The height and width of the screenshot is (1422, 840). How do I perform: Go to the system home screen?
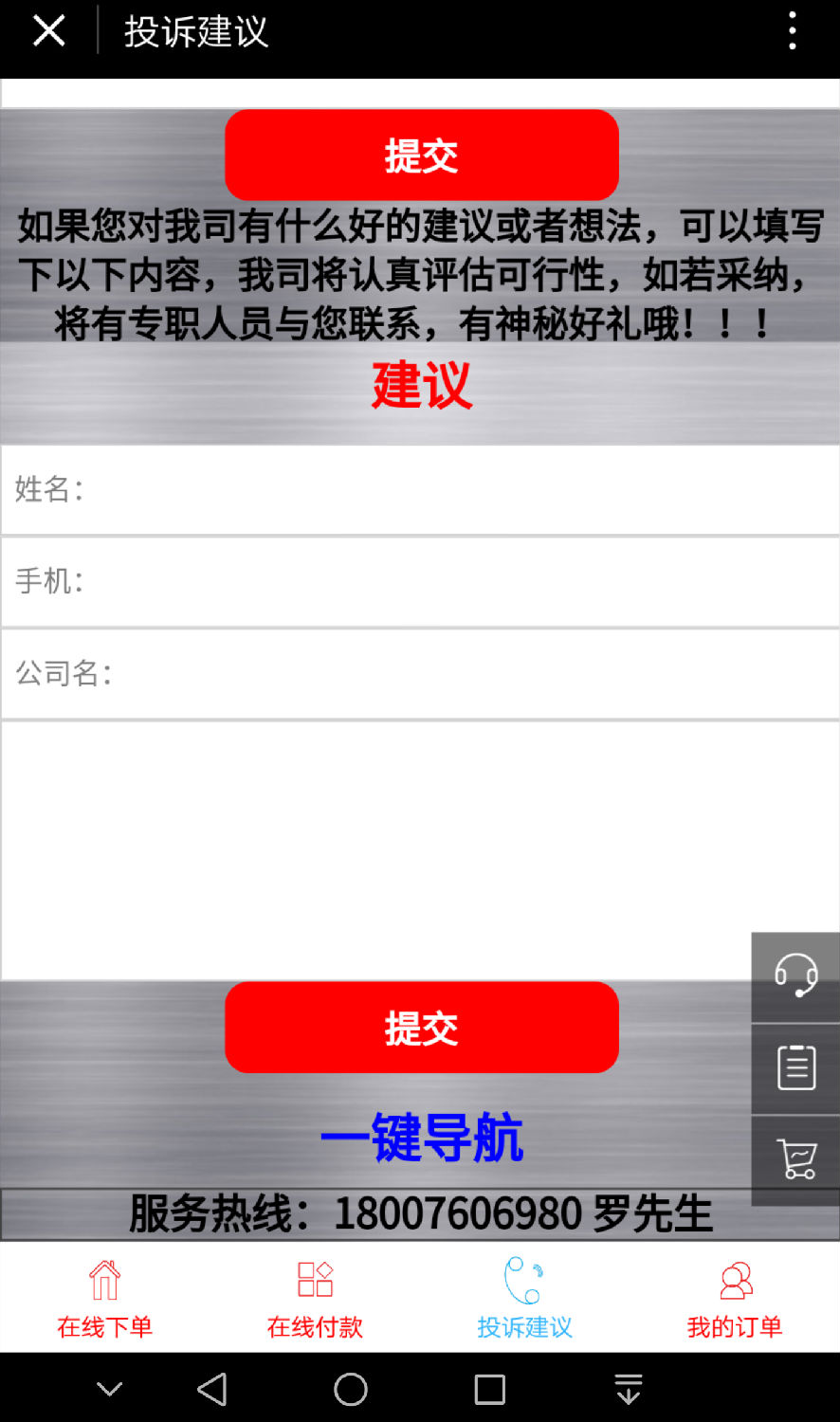(x=351, y=1390)
